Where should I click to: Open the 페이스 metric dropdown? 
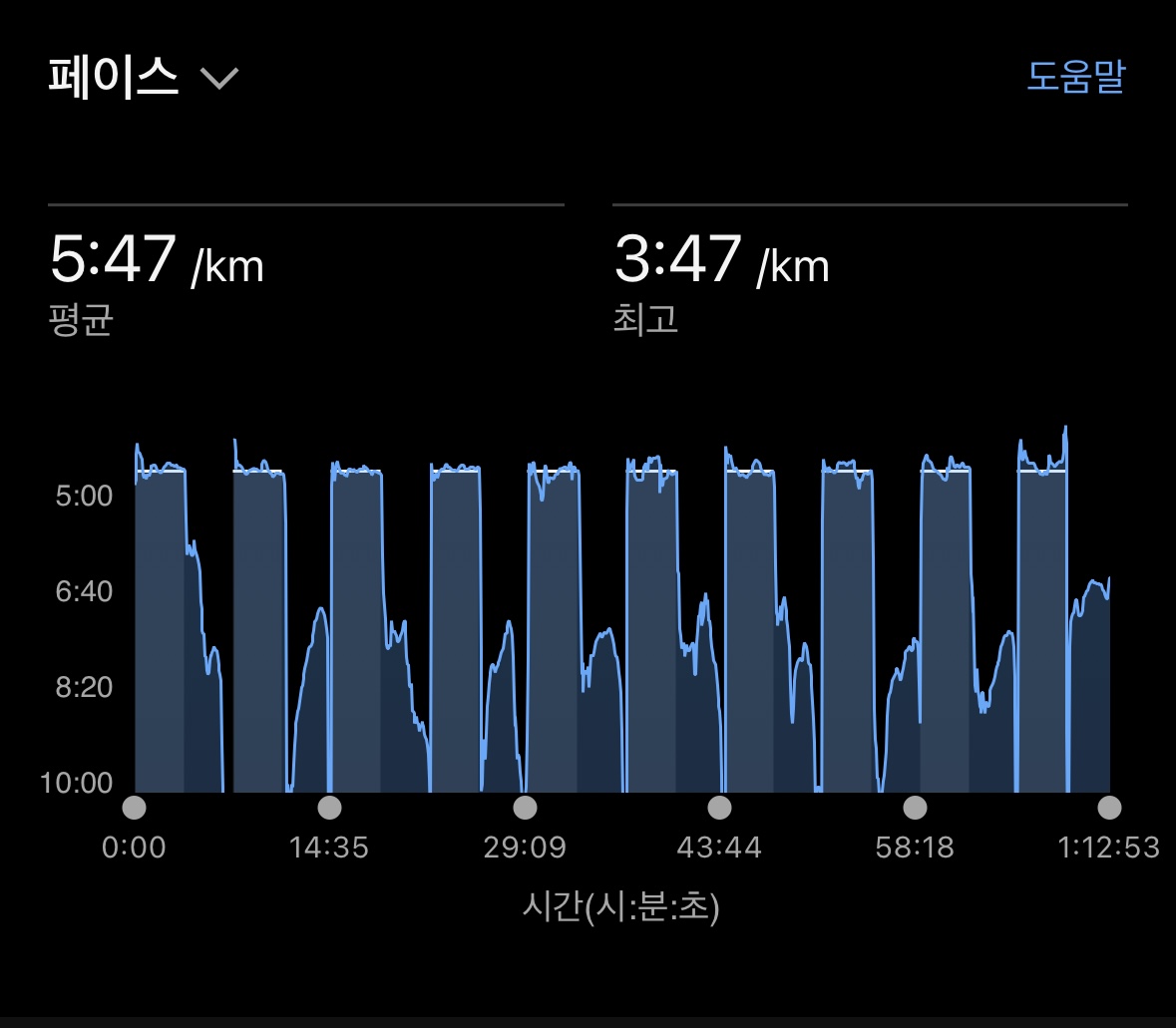pyautogui.click(x=144, y=77)
